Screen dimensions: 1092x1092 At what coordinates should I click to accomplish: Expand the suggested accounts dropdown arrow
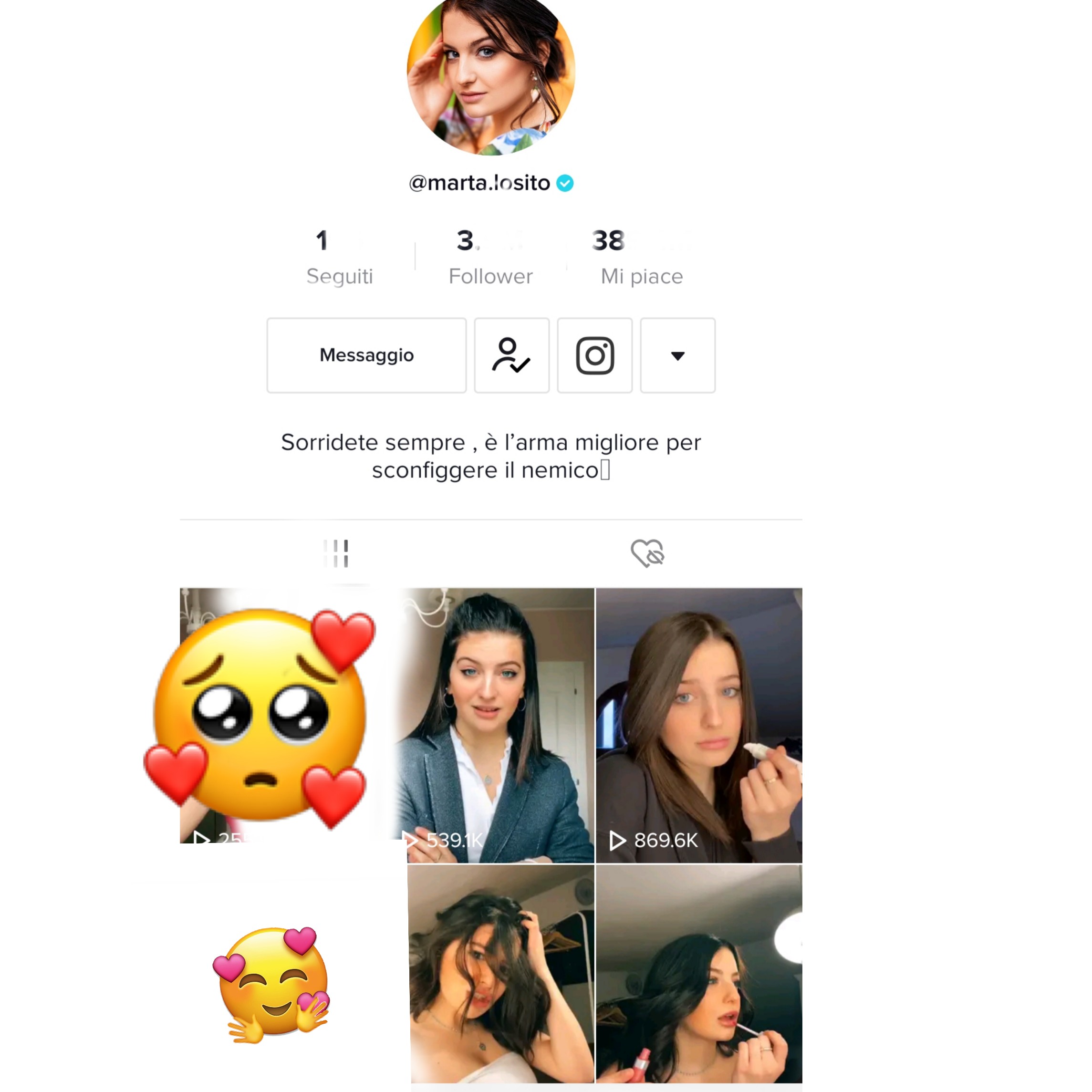click(677, 355)
